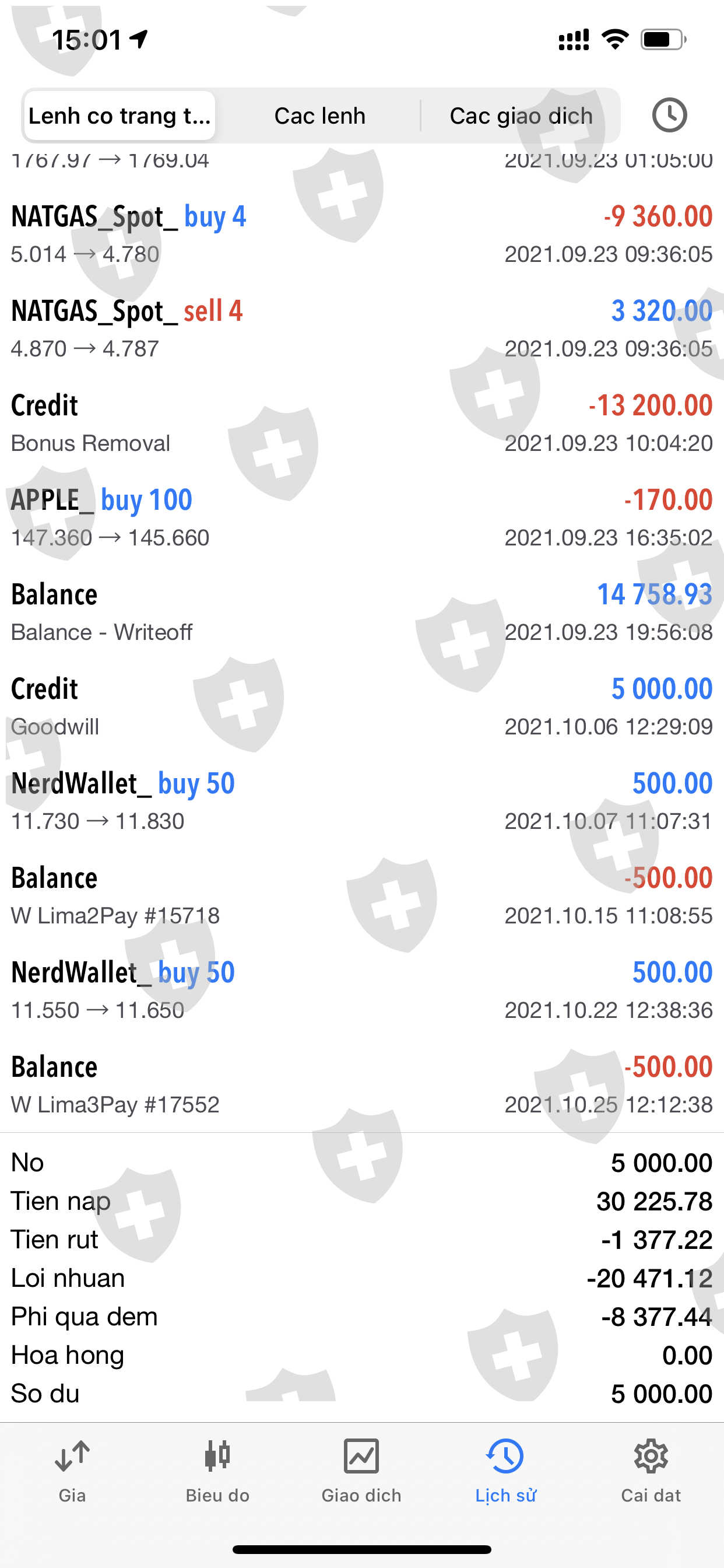This screenshot has height=1568, width=724.
Task: Go to the Bieu do tab
Action: click(217, 1471)
